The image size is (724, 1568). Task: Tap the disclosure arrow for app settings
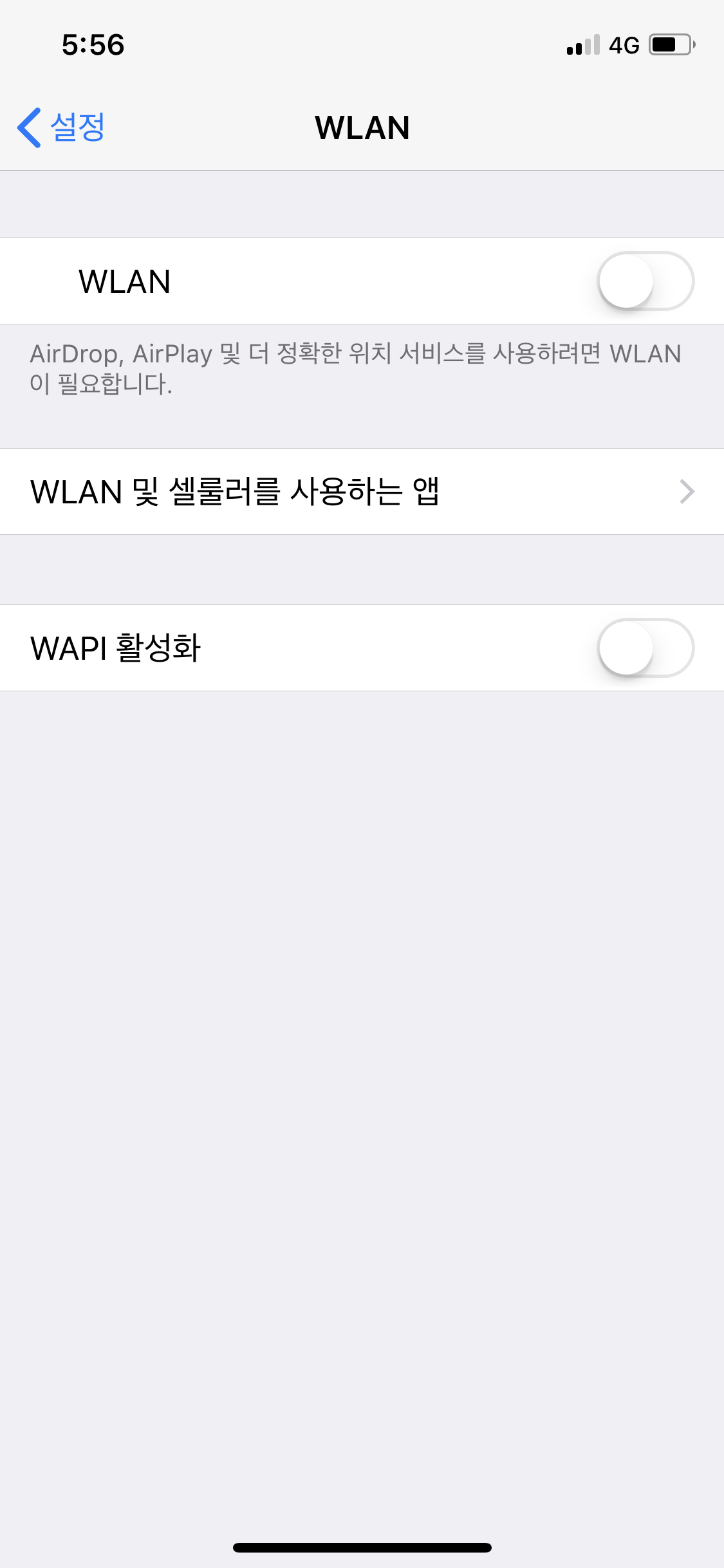click(x=688, y=492)
